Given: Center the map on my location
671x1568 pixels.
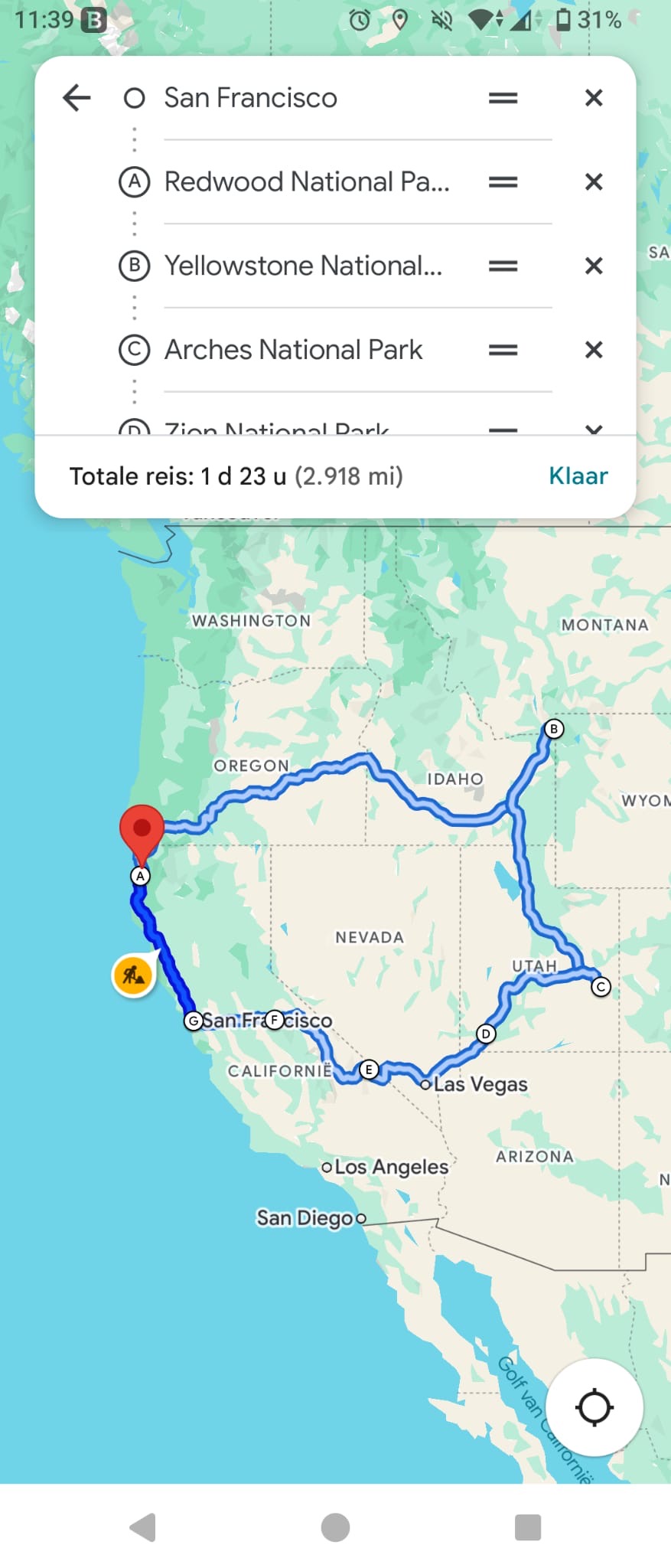Looking at the screenshot, I should click(x=594, y=1407).
